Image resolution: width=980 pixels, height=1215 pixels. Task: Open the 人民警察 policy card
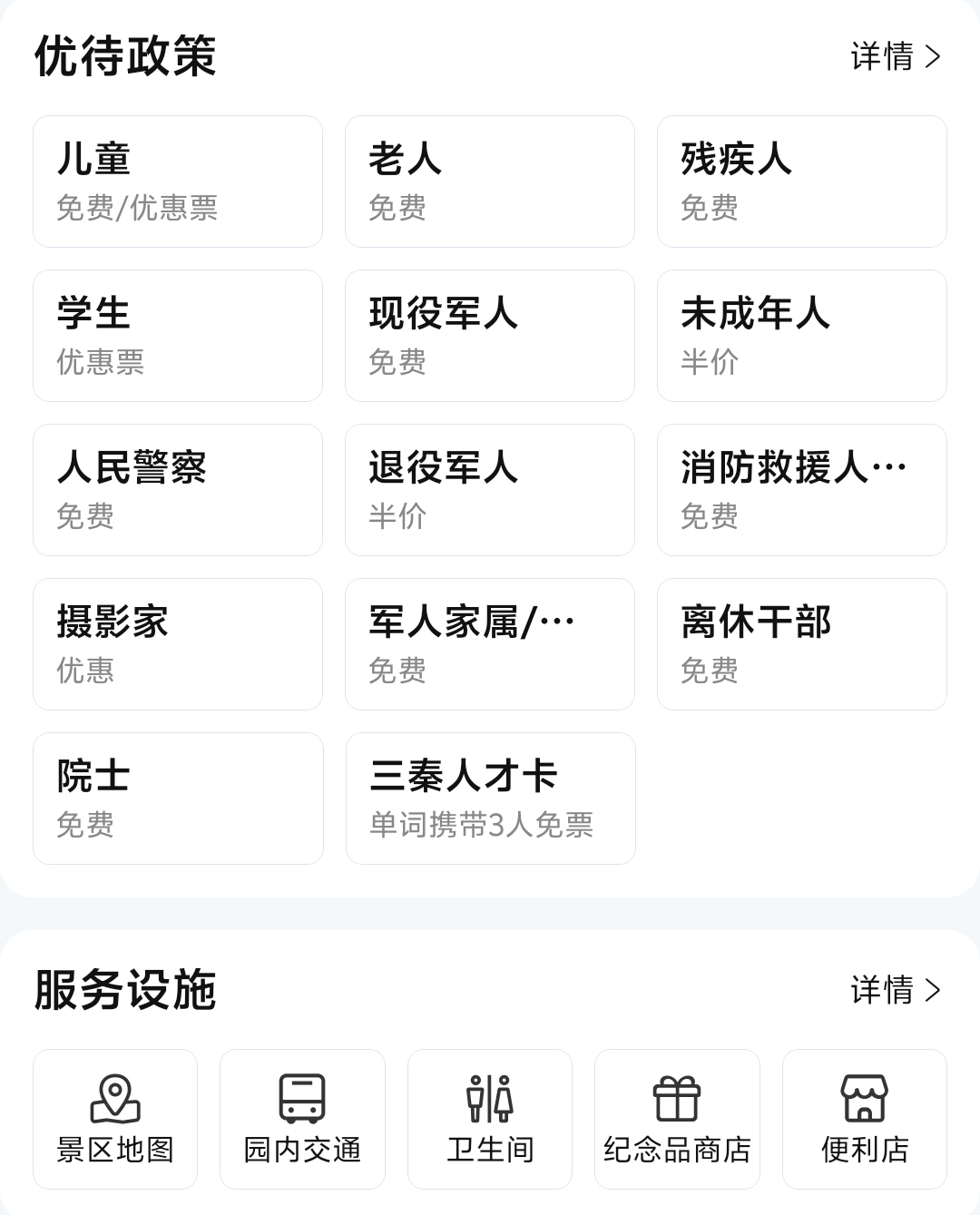(178, 490)
